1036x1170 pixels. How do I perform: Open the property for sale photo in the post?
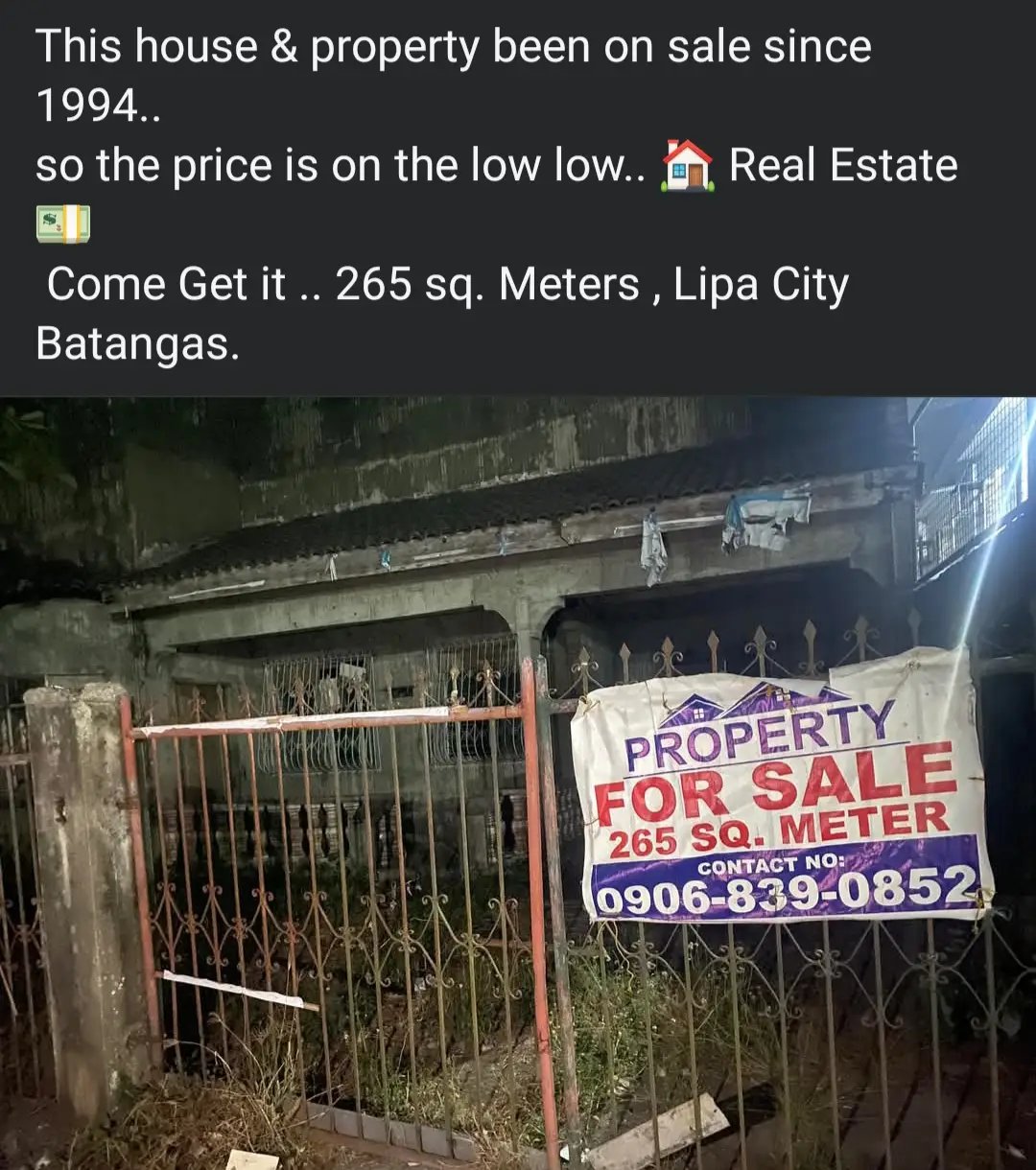pos(518,782)
